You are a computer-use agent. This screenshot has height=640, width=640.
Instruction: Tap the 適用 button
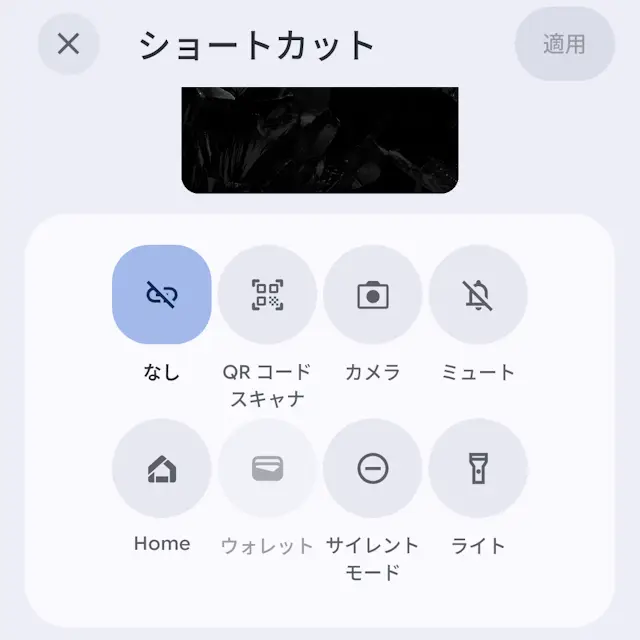pos(564,44)
